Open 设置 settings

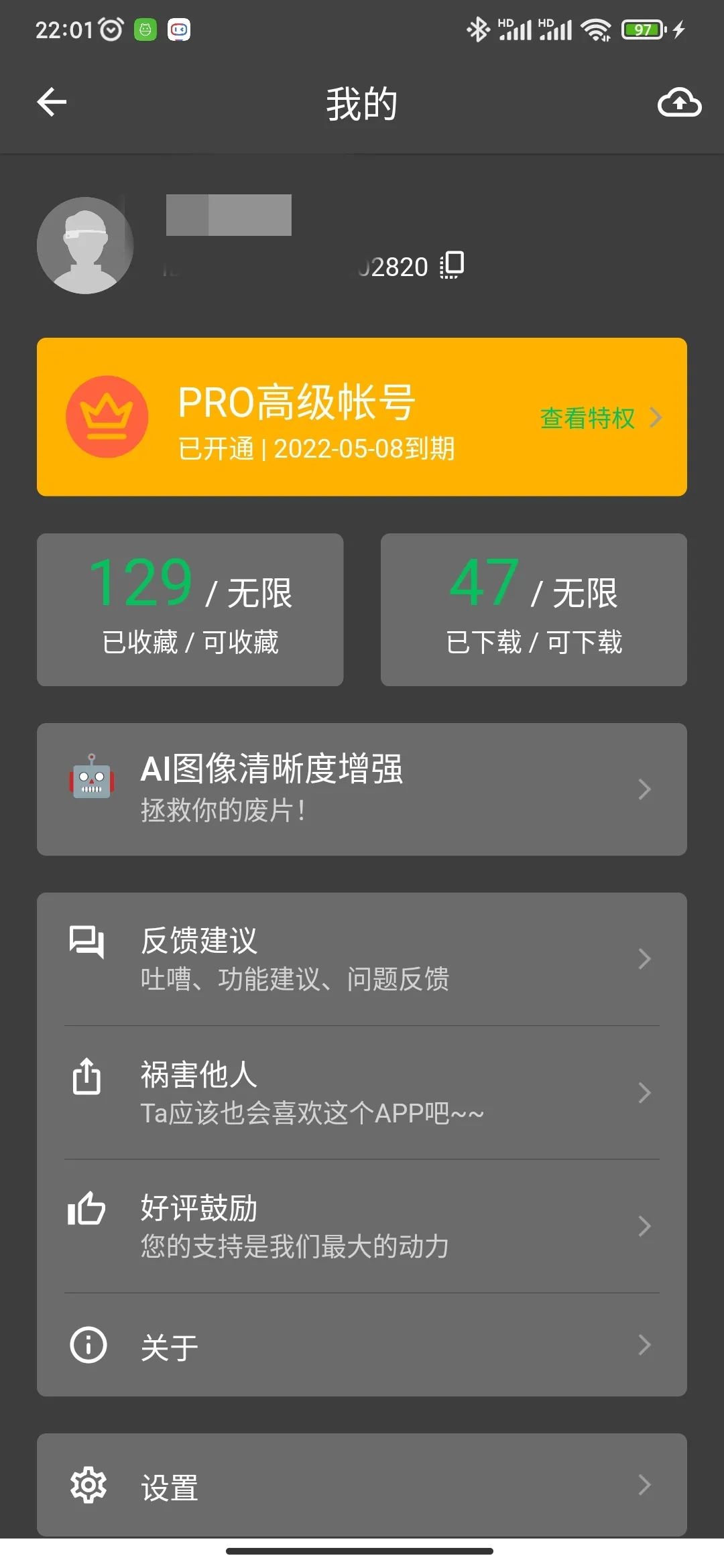pyautogui.click(x=362, y=1485)
